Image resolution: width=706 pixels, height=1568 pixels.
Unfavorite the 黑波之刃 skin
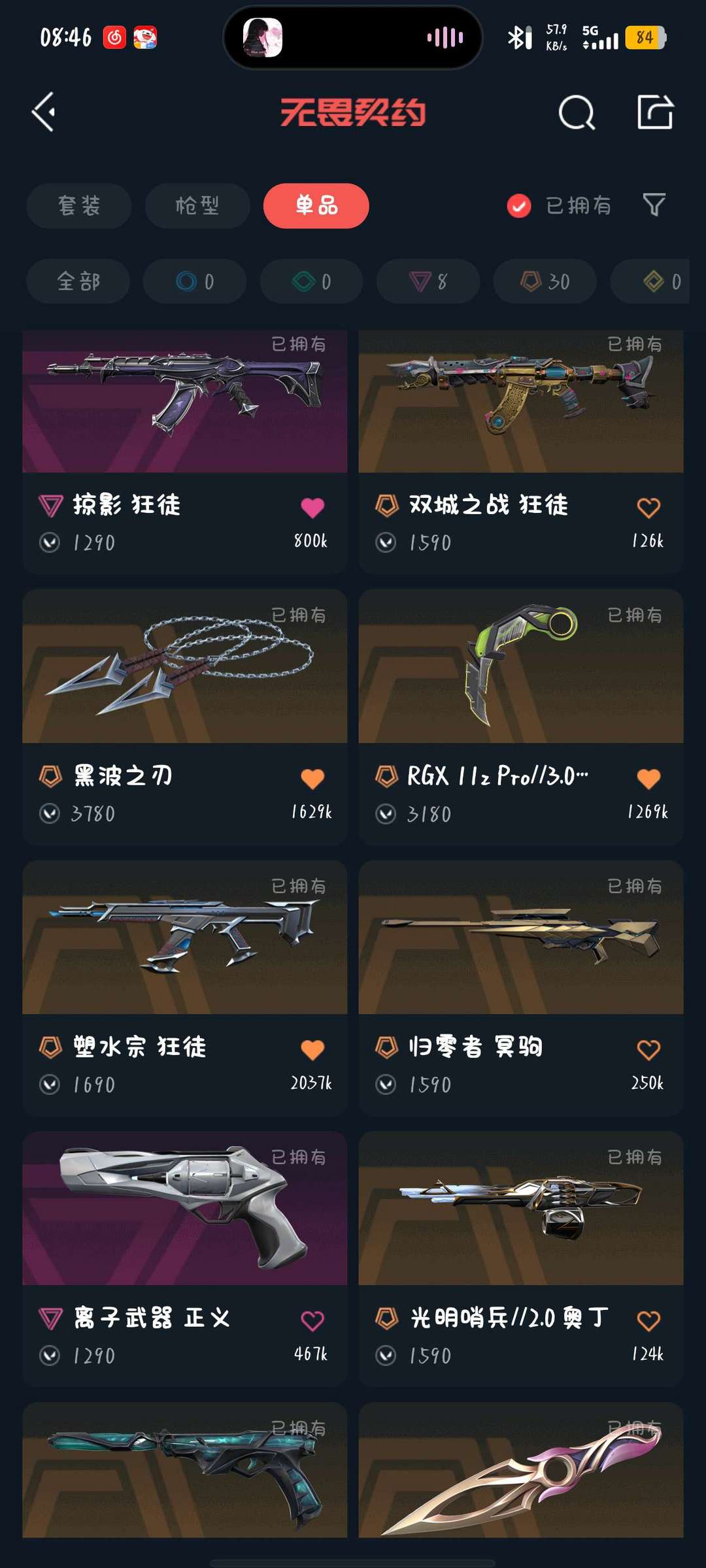point(312,777)
